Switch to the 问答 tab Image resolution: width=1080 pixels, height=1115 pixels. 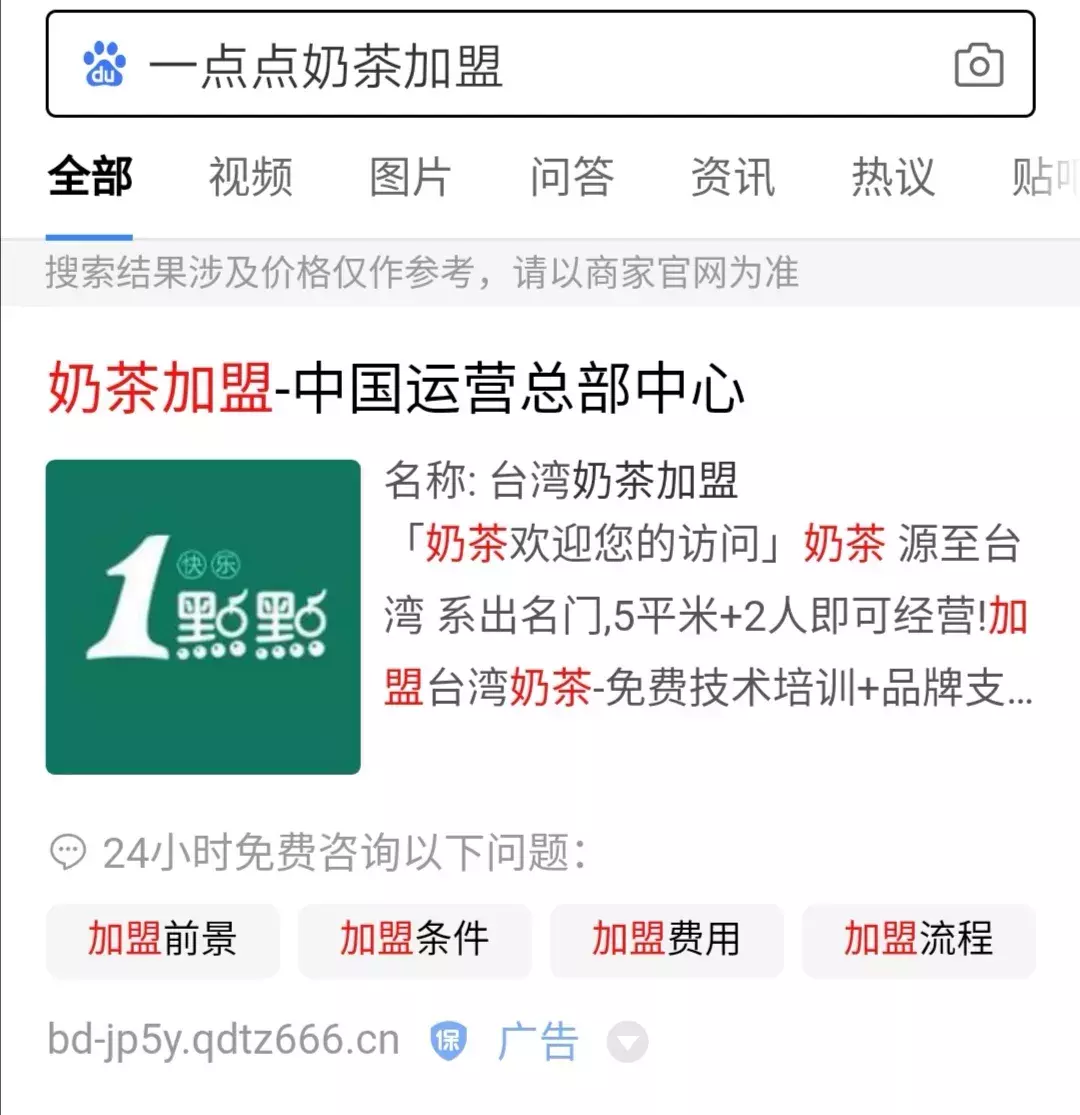pyautogui.click(x=571, y=178)
